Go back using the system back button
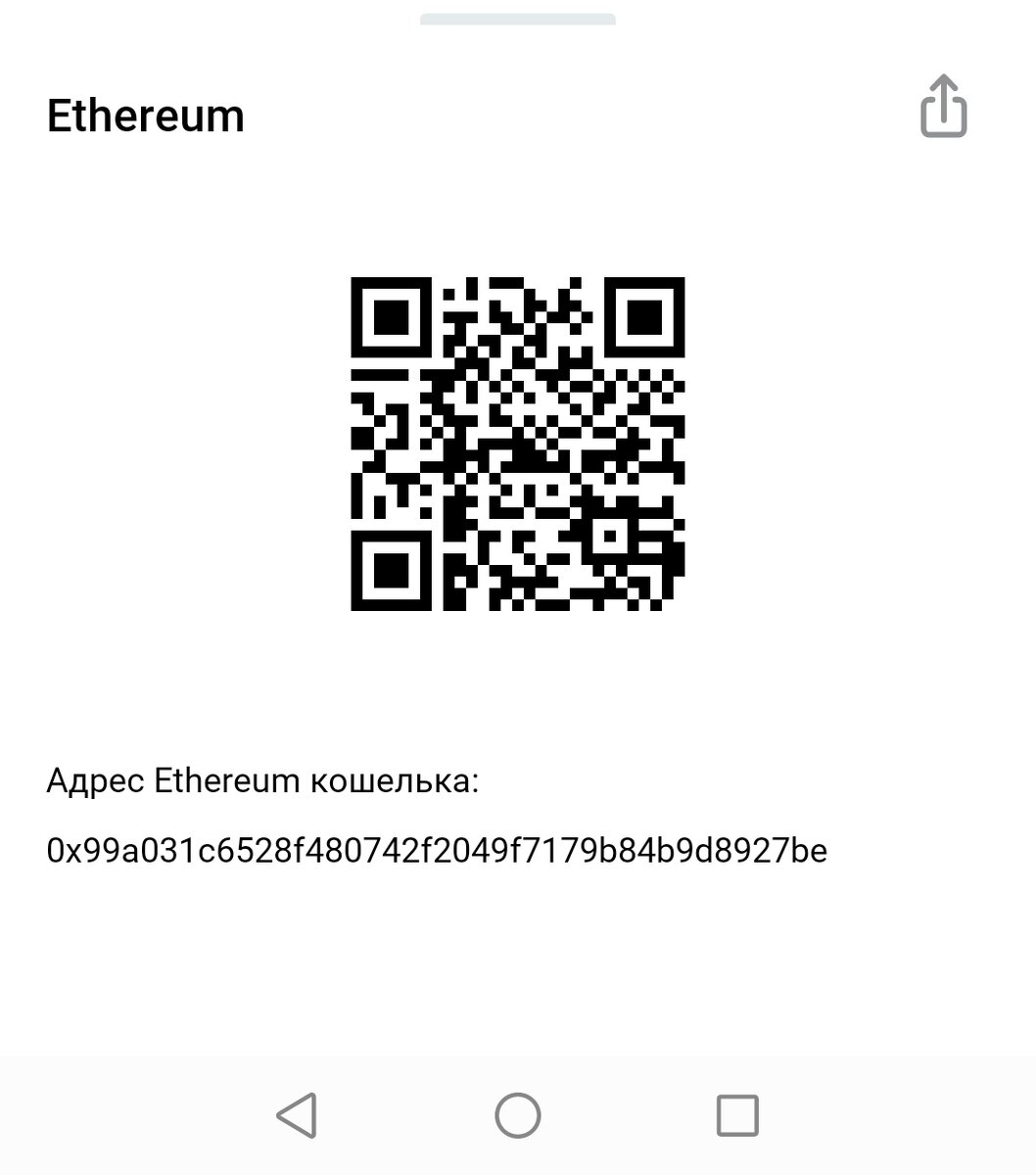The height and width of the screenshot is (1175, 1036). click(297, 1114)
